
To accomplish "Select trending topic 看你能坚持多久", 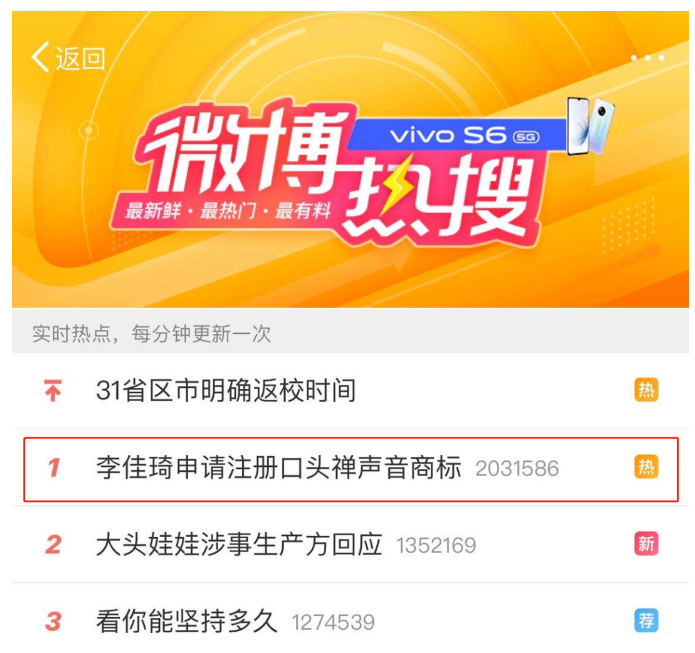I will [186, 622].
